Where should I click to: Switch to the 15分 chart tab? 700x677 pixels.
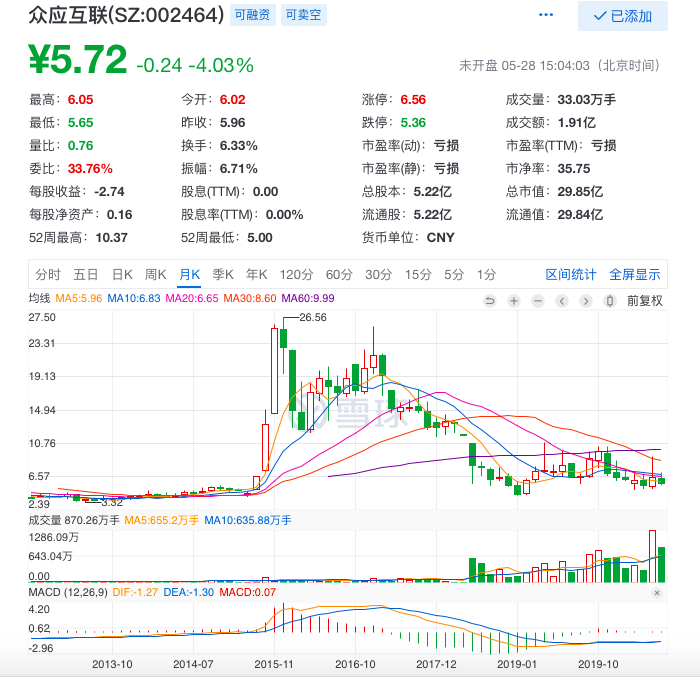pos(418,275)
